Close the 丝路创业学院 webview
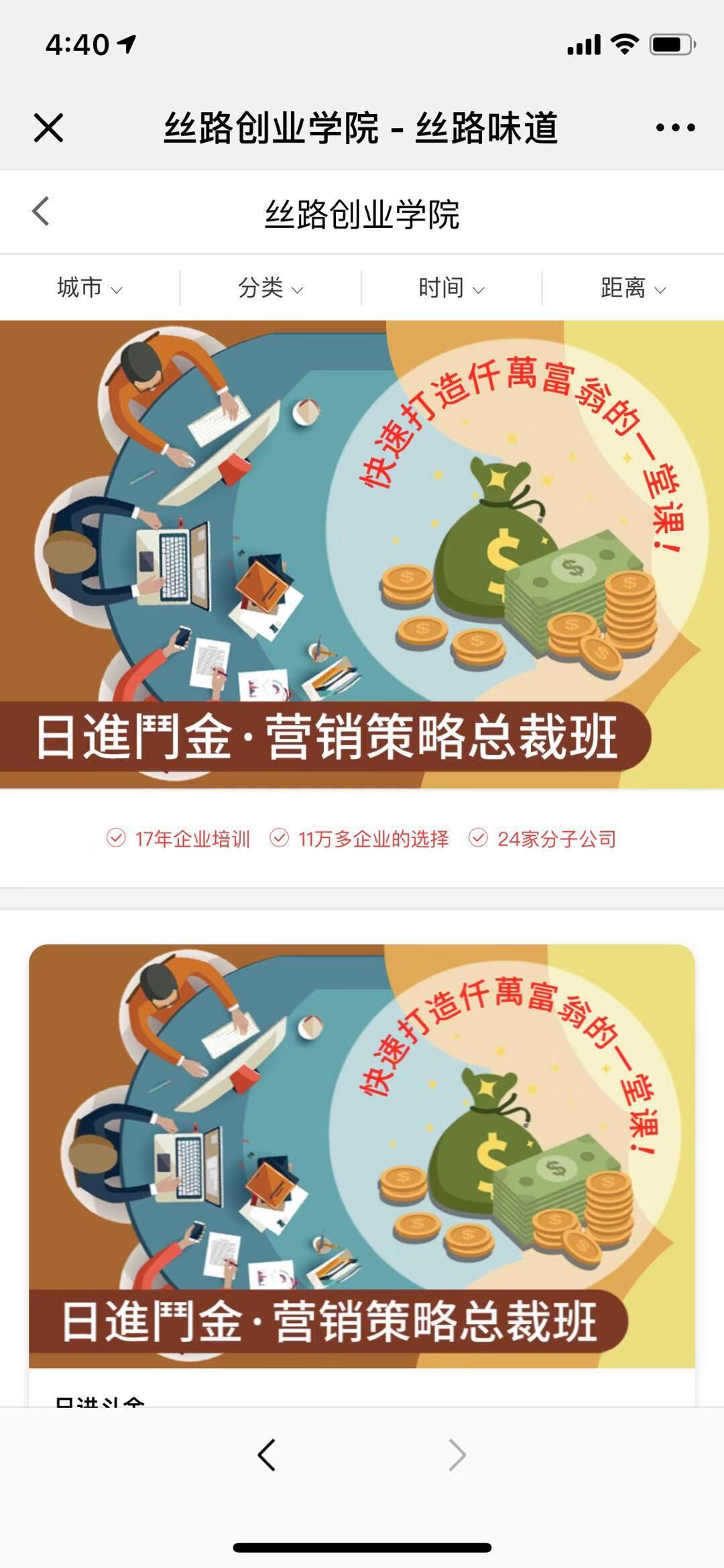Viewport: 724px width, 1568px height. pos(48,127)
